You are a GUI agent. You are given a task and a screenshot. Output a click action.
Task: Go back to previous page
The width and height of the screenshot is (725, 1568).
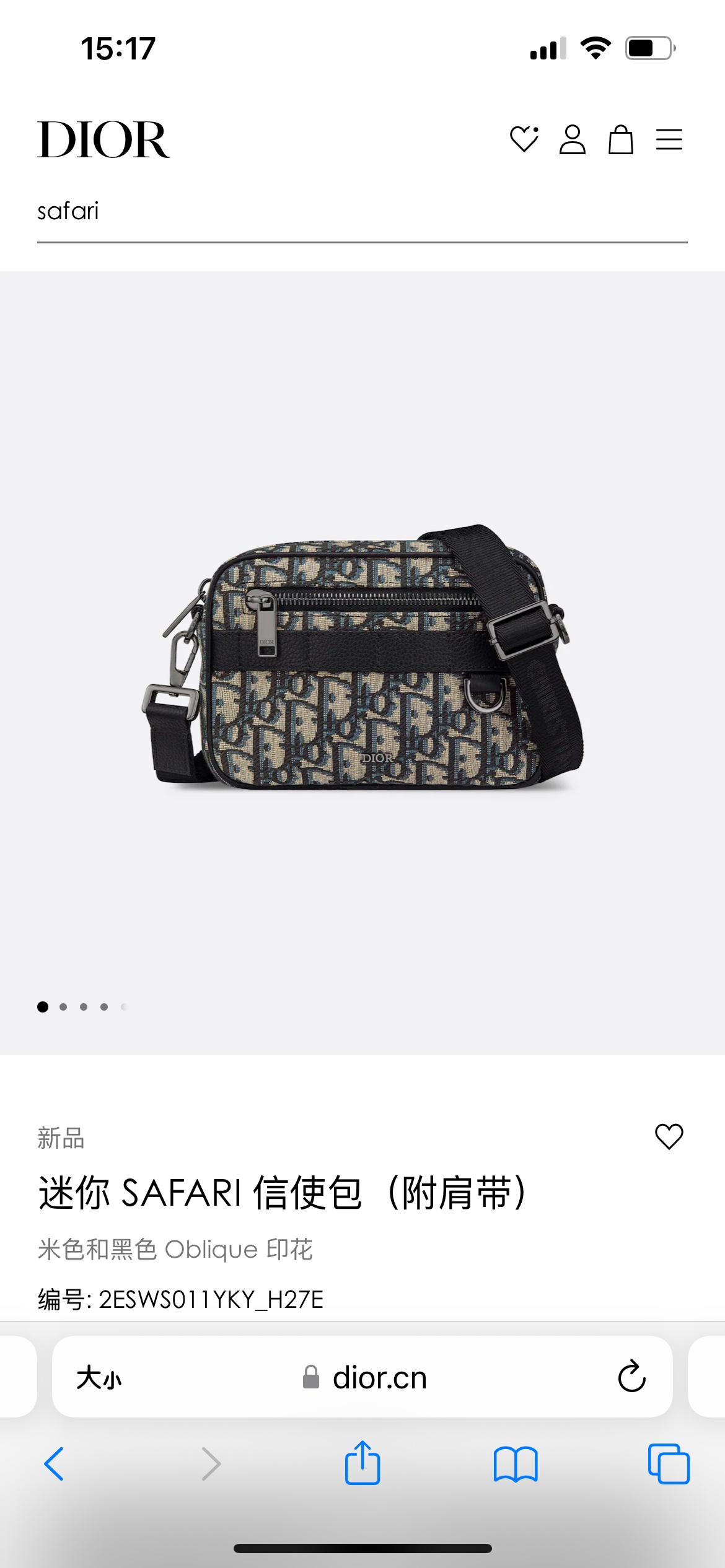(x=55, y=1464)
